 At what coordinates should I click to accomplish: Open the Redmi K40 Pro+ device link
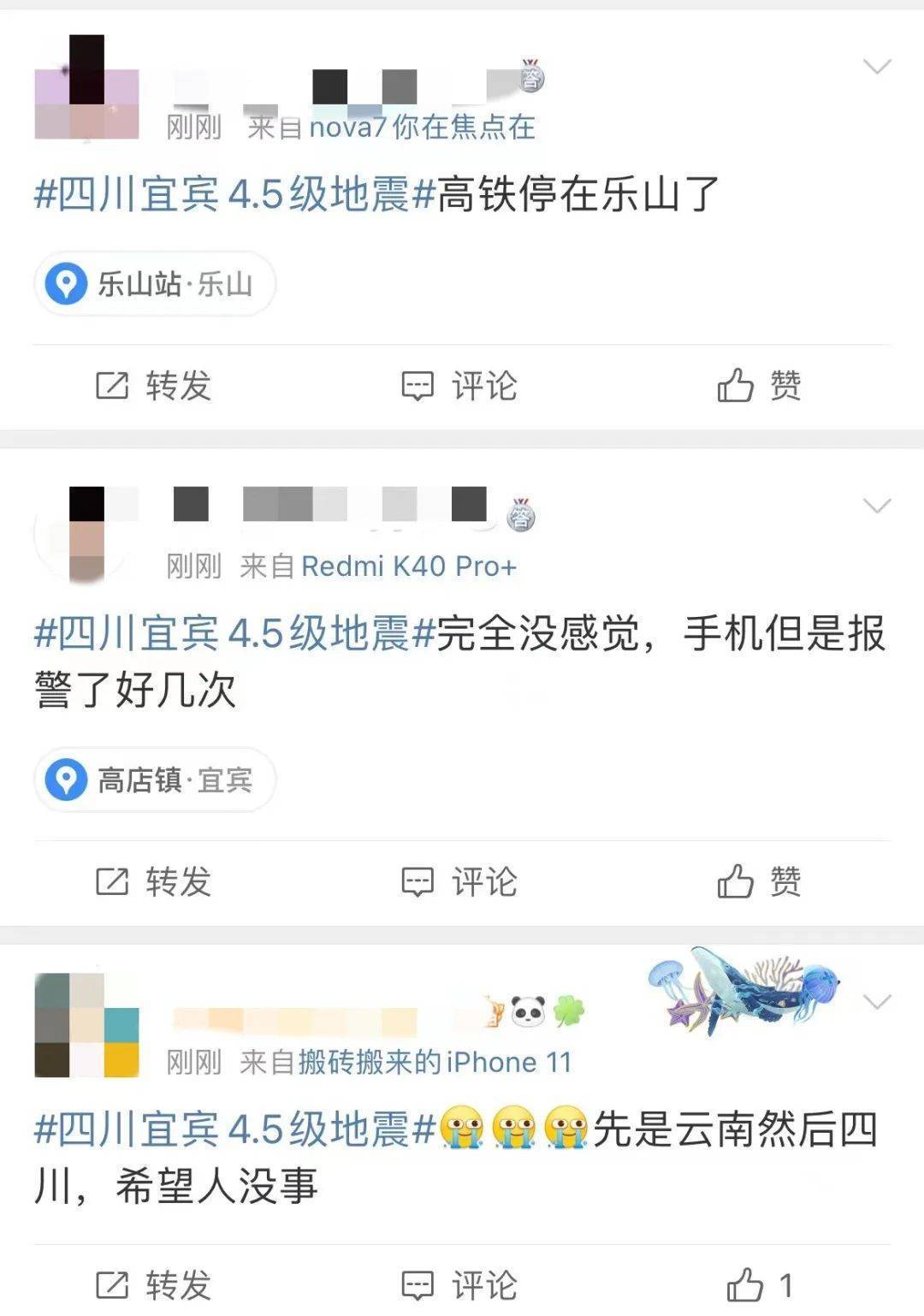tap(409, 566)
